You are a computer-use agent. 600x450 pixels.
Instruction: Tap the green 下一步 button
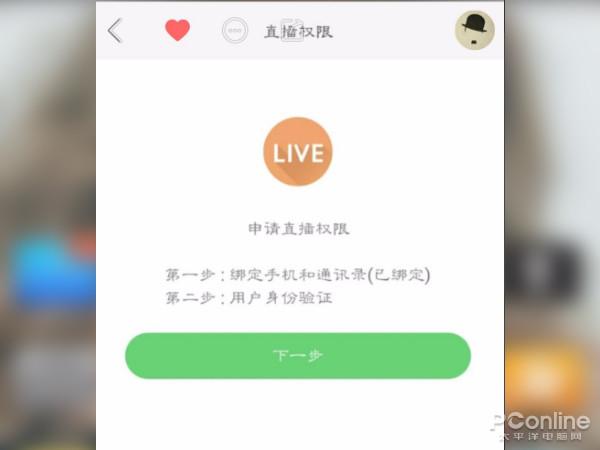point(297,356)
